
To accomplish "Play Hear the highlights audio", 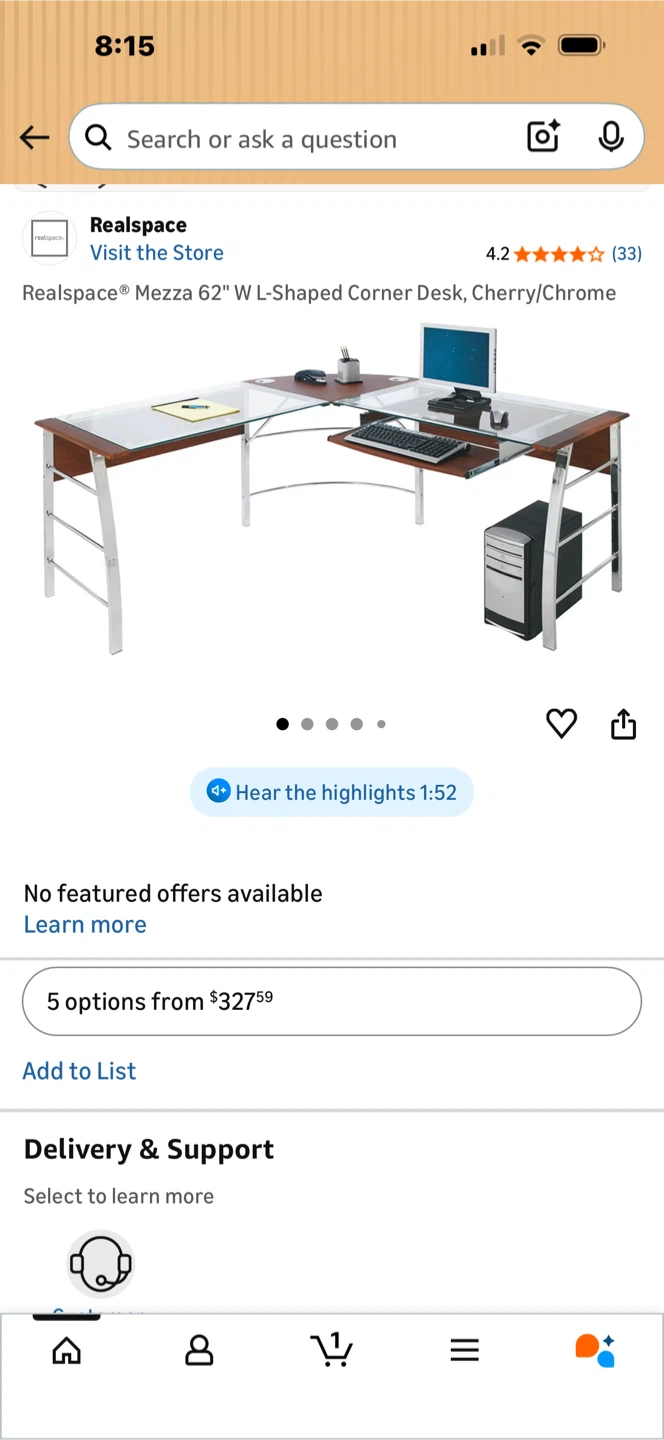I will [332, 793].
